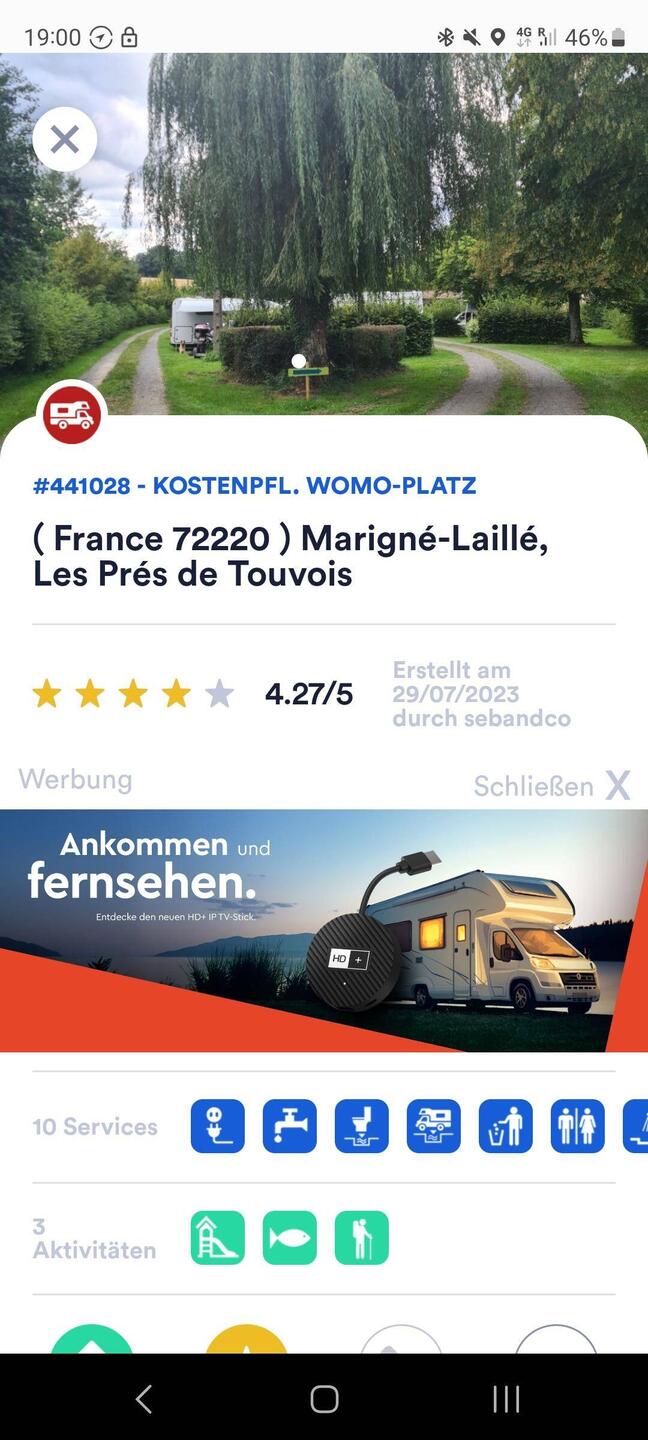The height and width of the screenshot is (1440, 648).
Task: Tap the electricity service icon
Action: [218, 1126]
